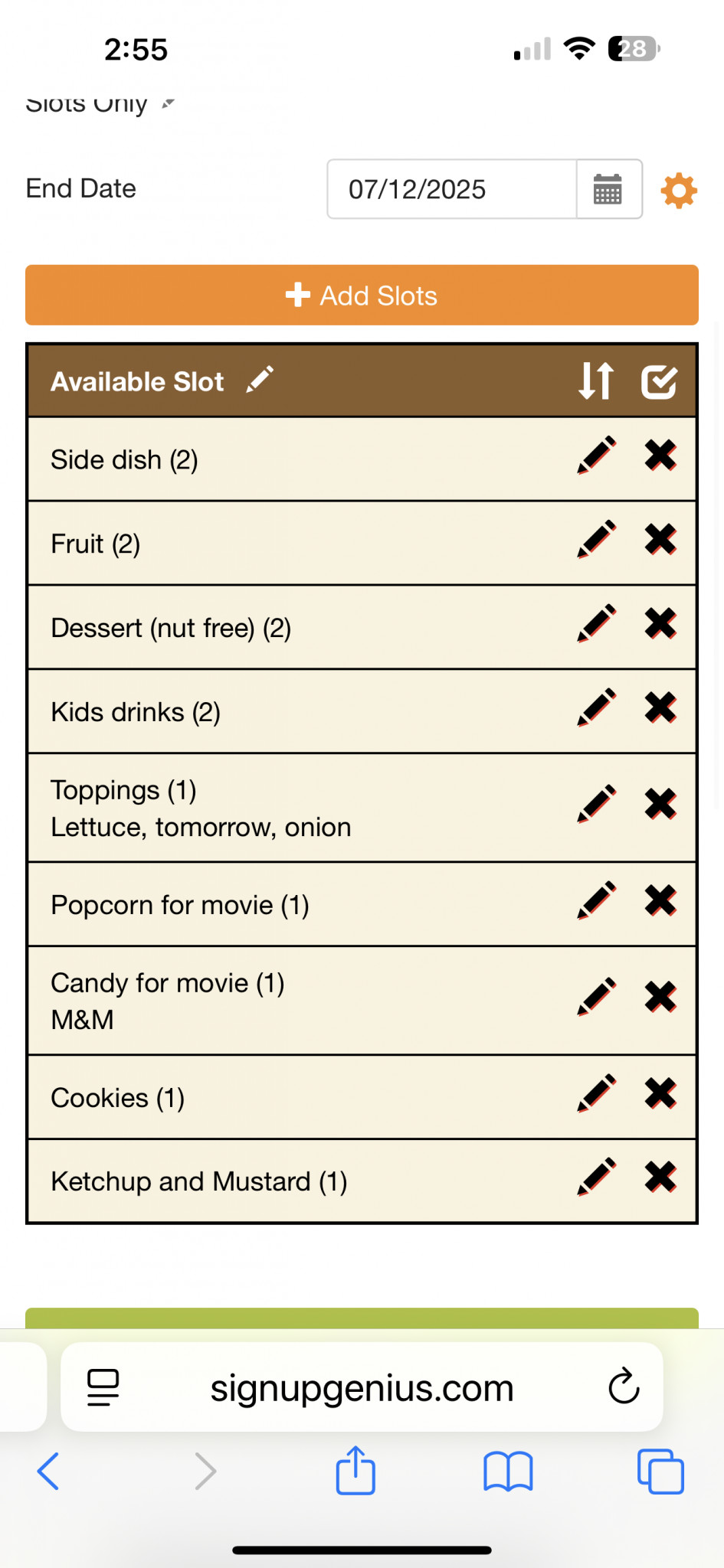Screen dimensions: 724x1568
Task: Edit the Ketchup and Mustard slot
Action: click(x=597, y=1178)
